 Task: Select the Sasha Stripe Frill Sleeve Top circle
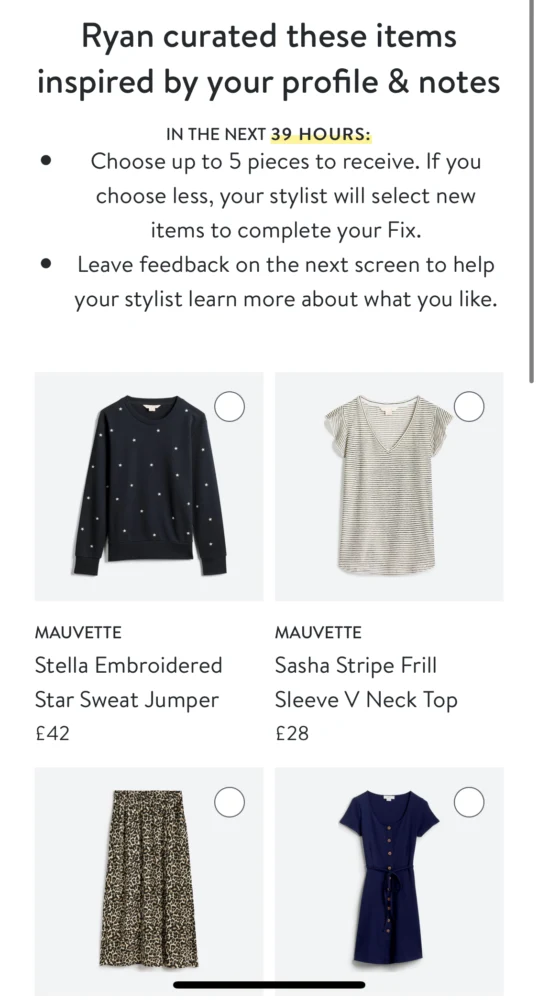pyautogui.click(x=469, y=407)
